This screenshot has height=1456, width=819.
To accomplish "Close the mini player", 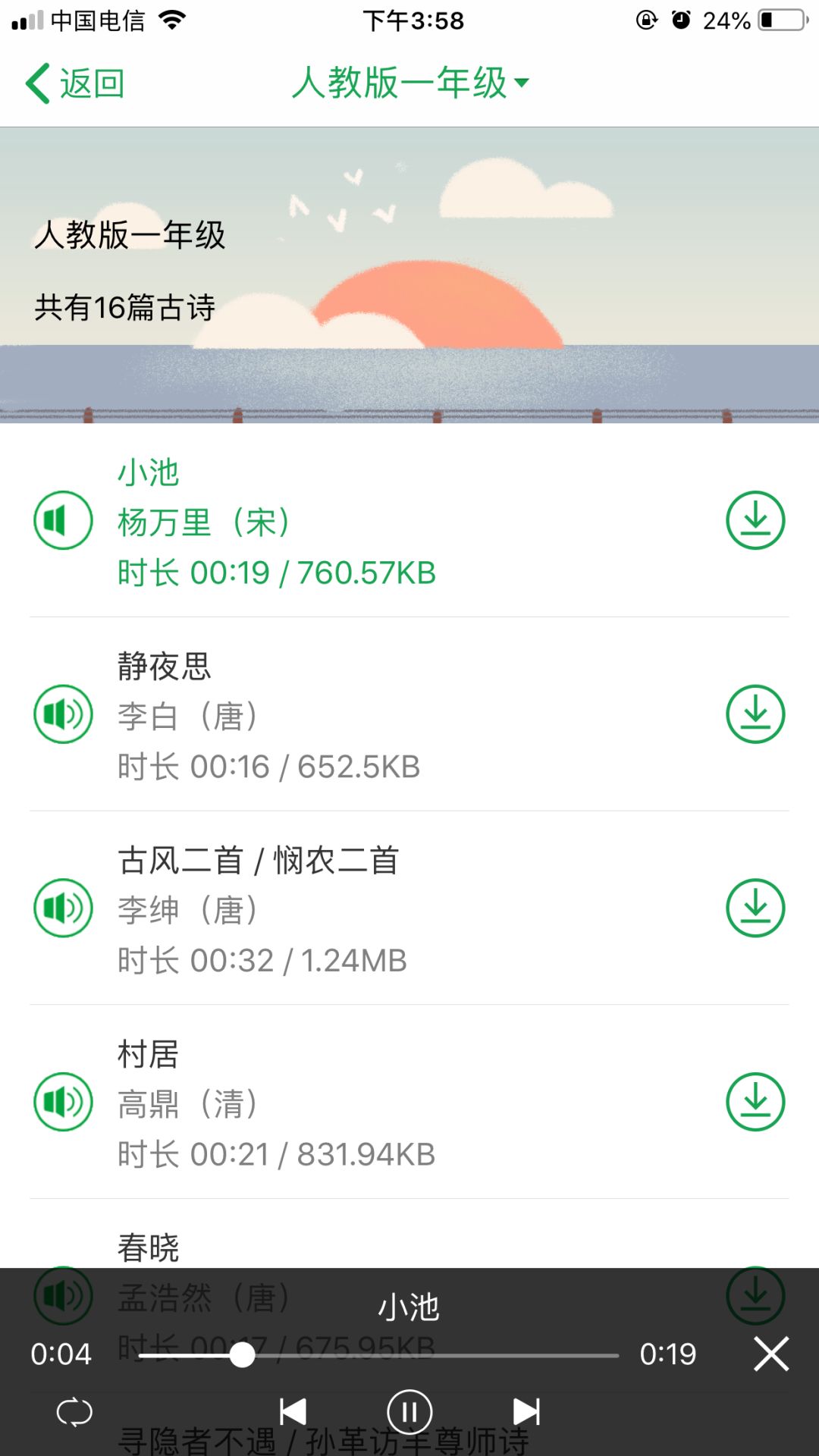I will pyautogui.click(x=770, y=1353).
